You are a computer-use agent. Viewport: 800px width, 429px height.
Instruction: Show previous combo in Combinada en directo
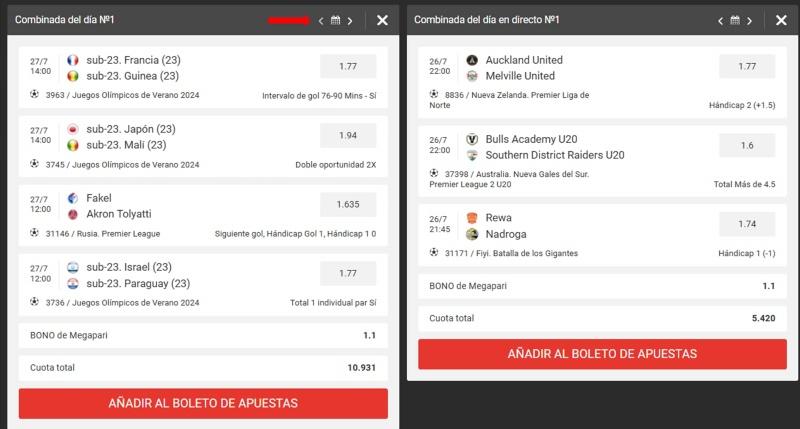point(721,20)
